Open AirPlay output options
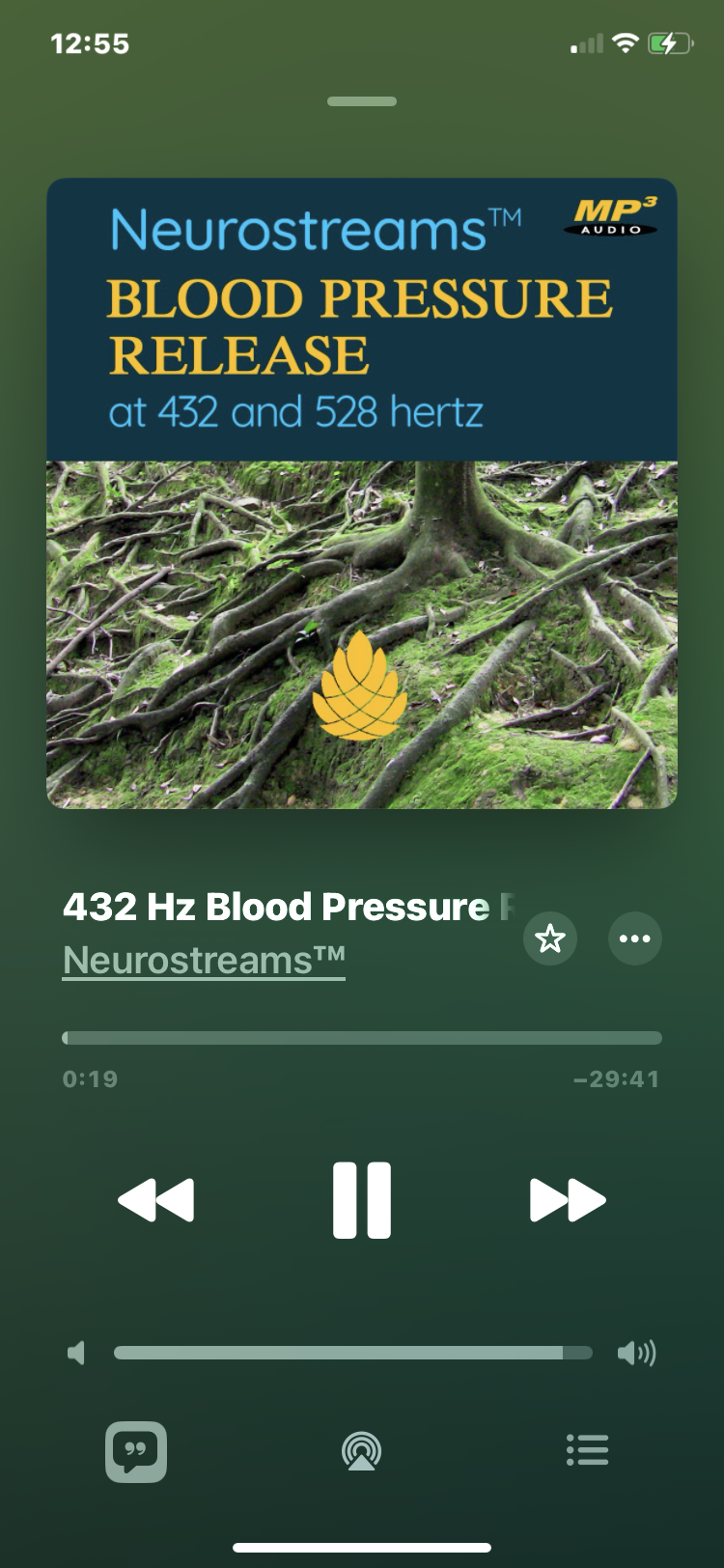This screenshot has height=1568, width=724. point(362,1450)
